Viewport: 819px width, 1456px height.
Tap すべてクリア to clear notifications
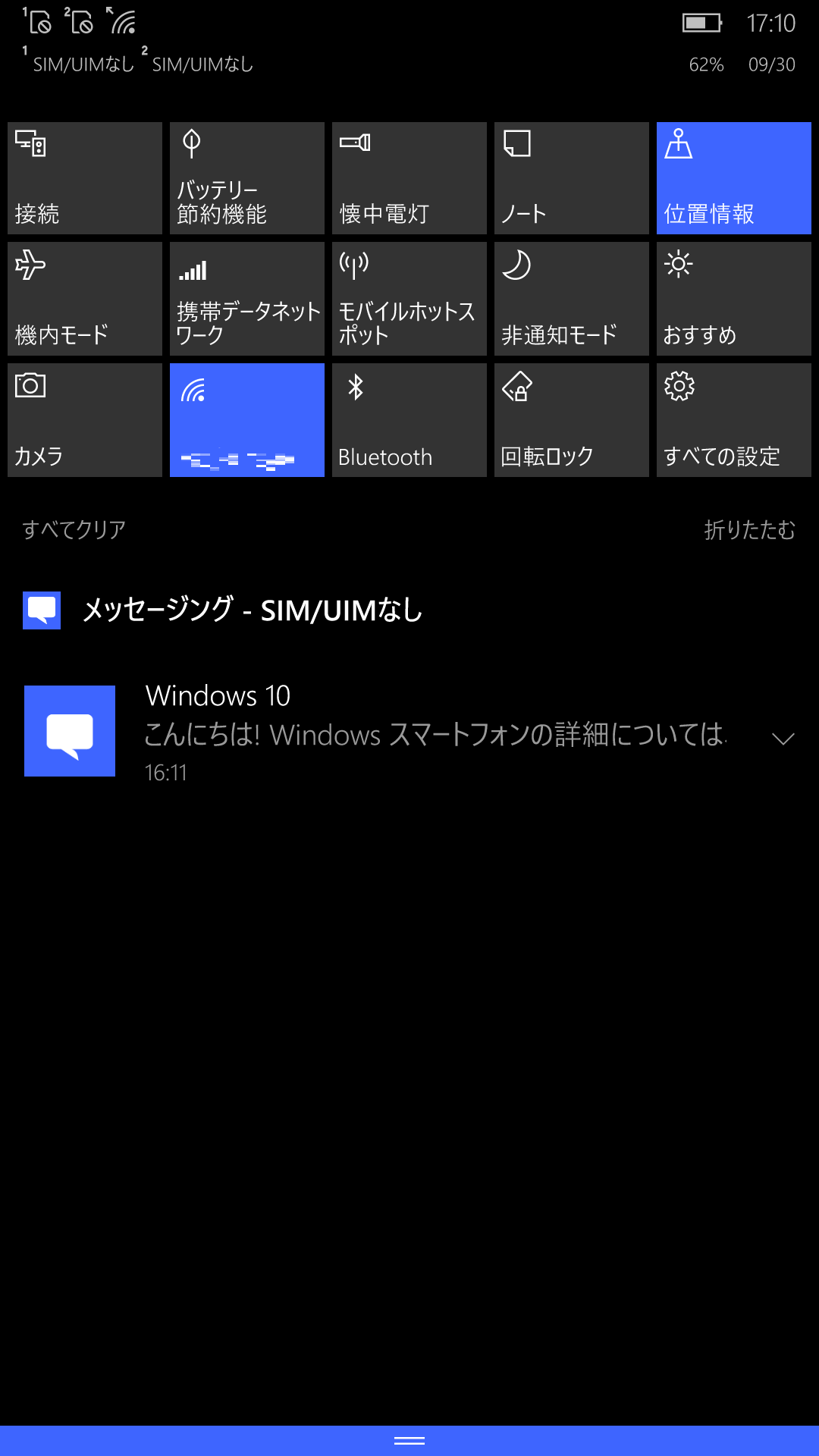pos(74,529)
